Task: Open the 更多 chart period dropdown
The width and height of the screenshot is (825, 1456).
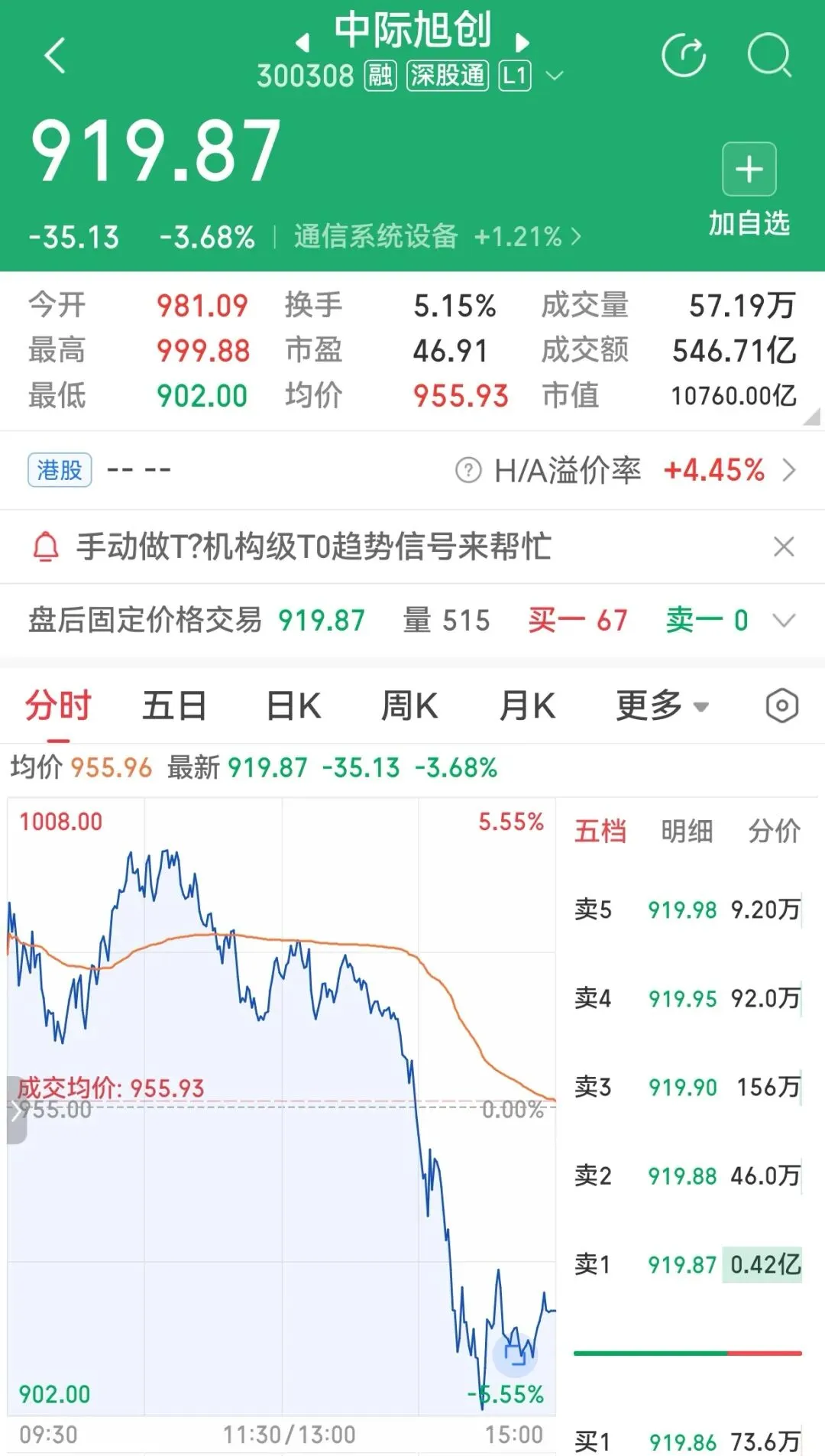Action: click(662, 705)
